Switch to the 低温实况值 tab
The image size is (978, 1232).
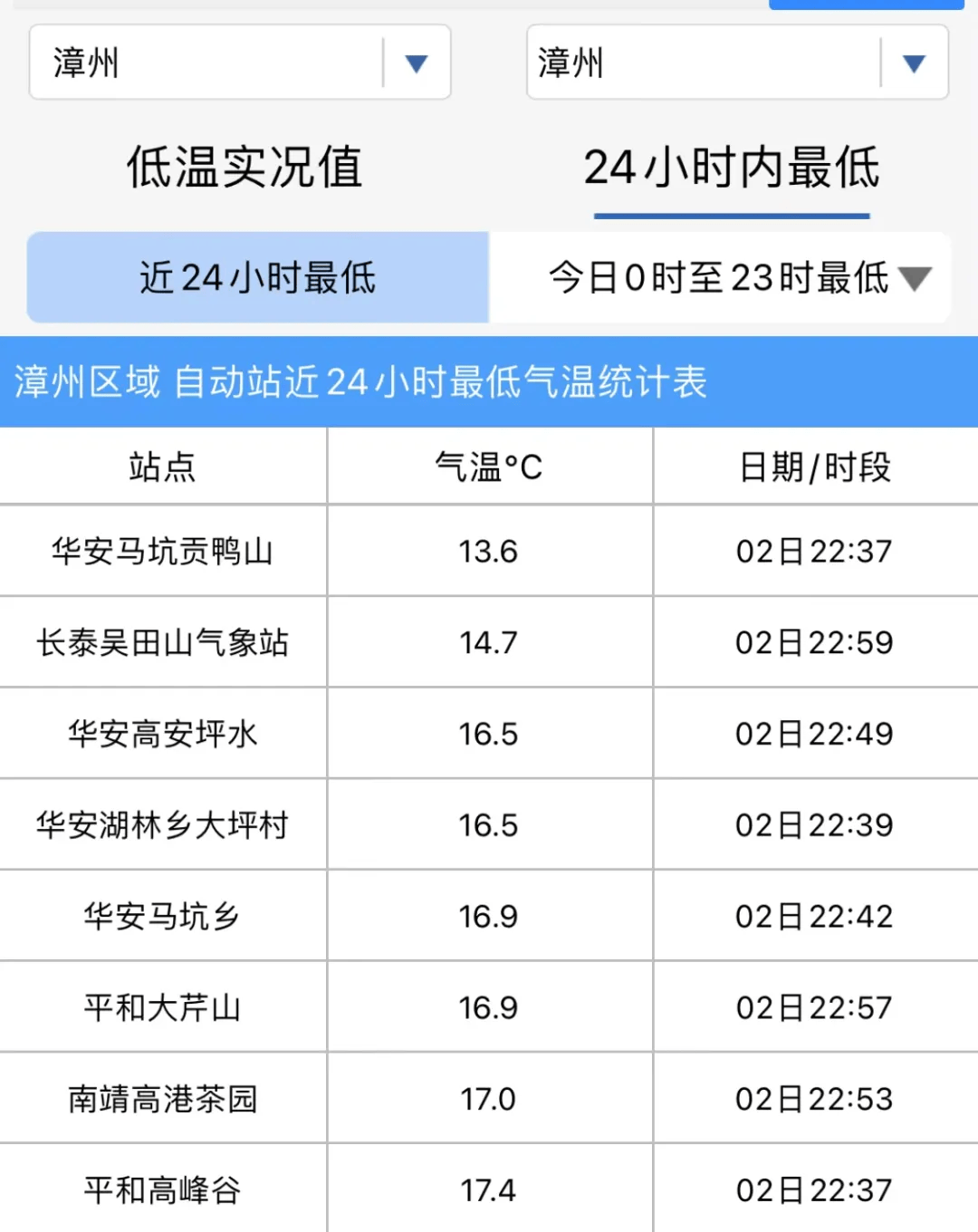244,169
